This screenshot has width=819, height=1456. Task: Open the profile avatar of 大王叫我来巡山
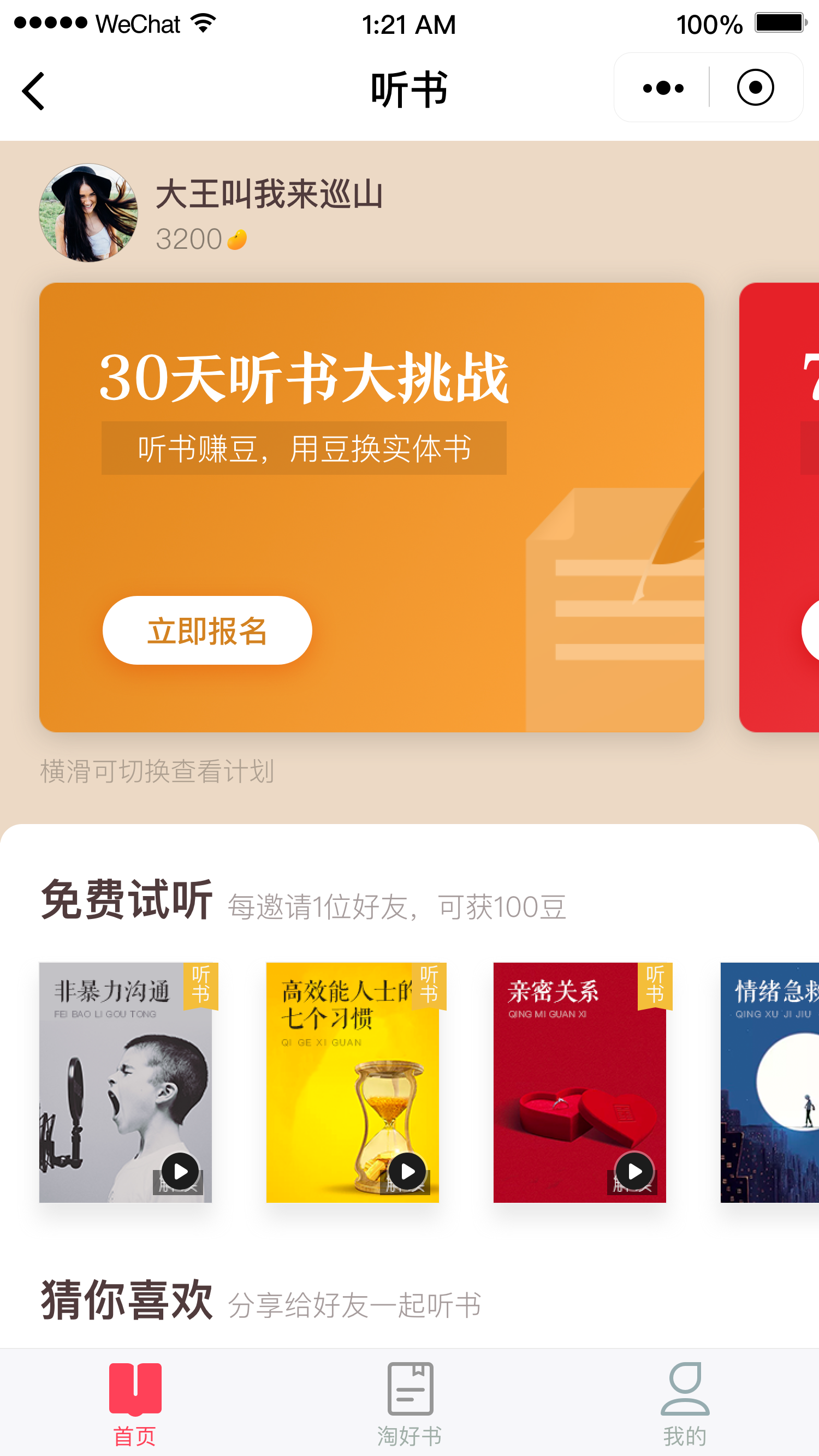tap(88, 212)
